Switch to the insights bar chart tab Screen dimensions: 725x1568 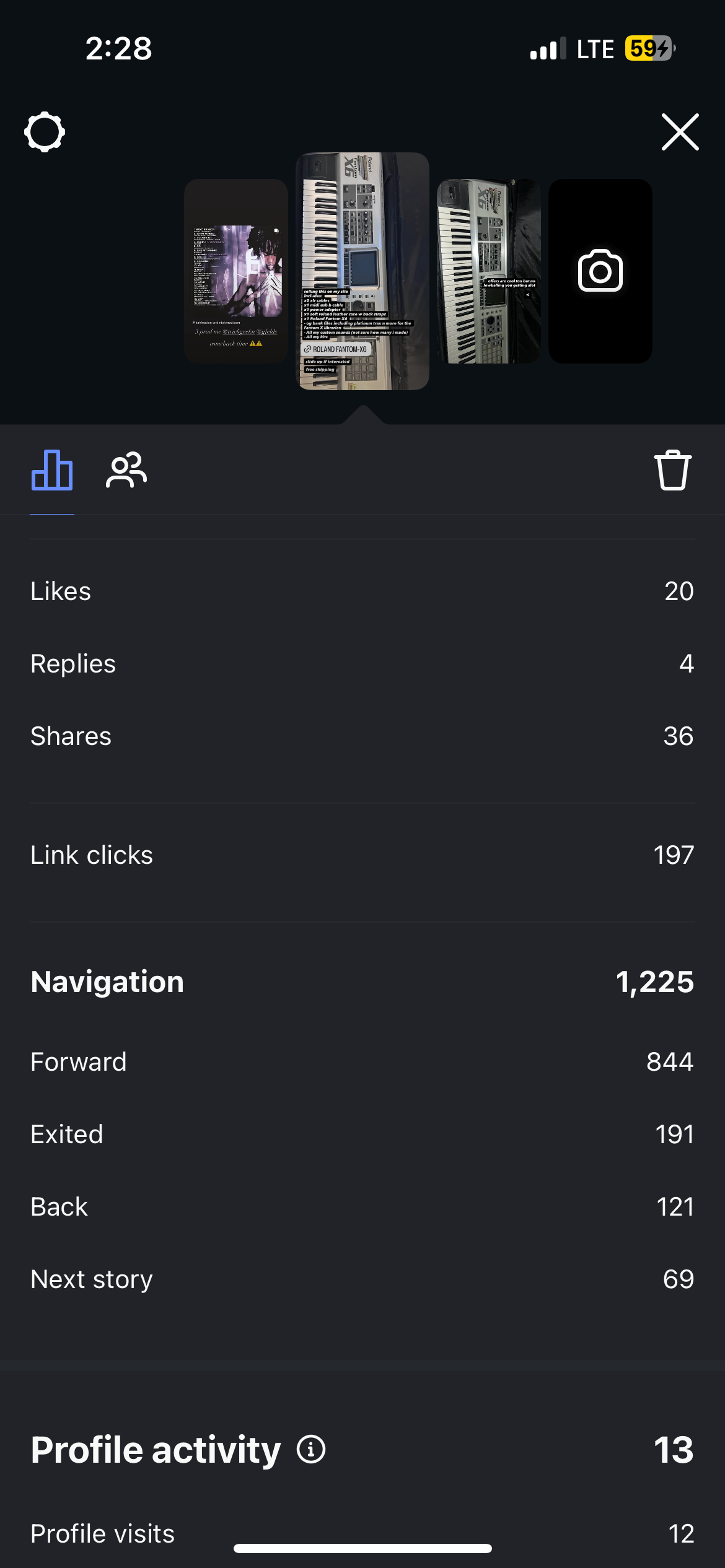52,471
